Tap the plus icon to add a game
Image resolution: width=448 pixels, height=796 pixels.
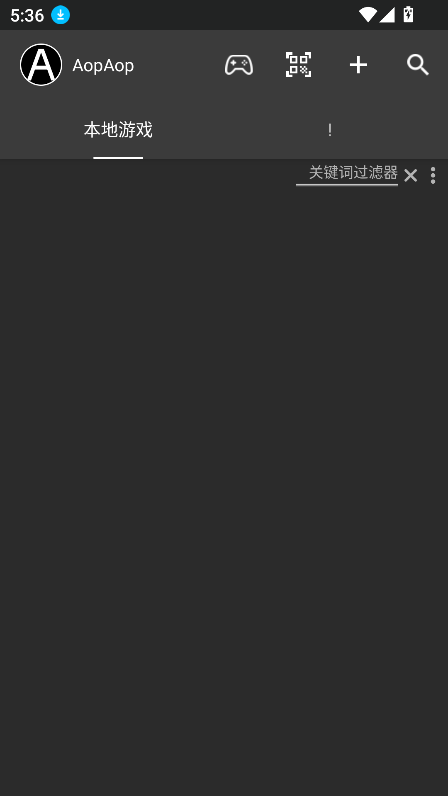358,65
